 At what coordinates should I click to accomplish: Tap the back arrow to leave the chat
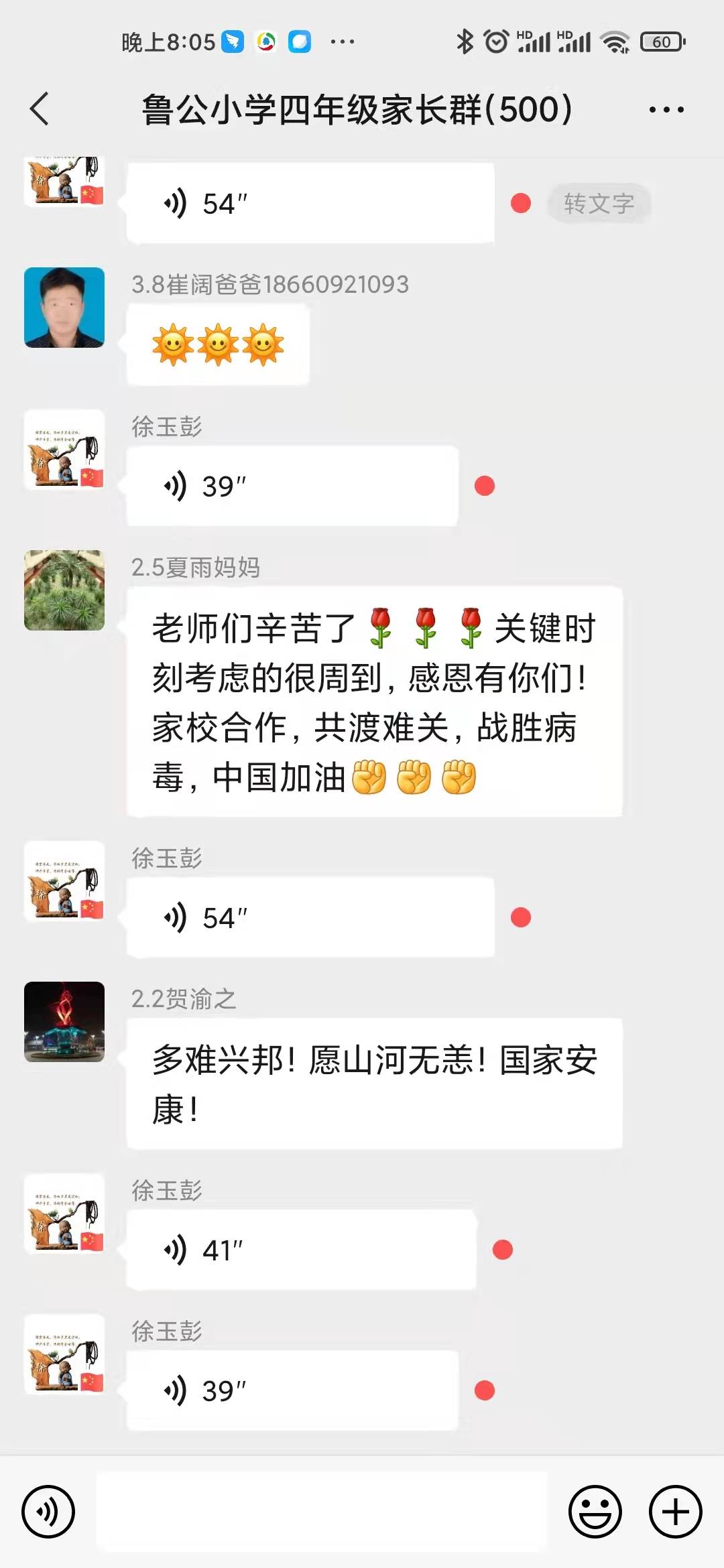point(42,109)
